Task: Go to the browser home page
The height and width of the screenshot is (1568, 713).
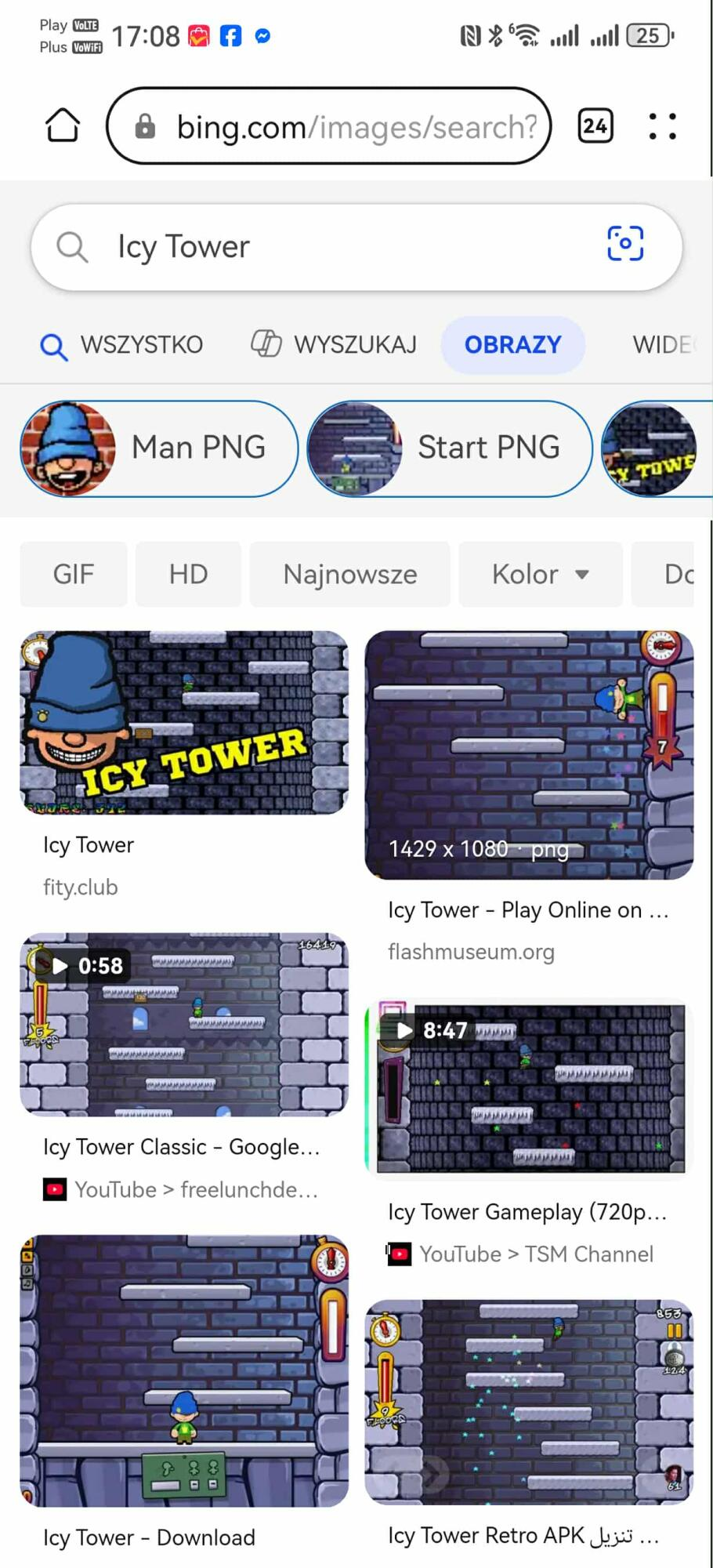Action: click(63, 125)
